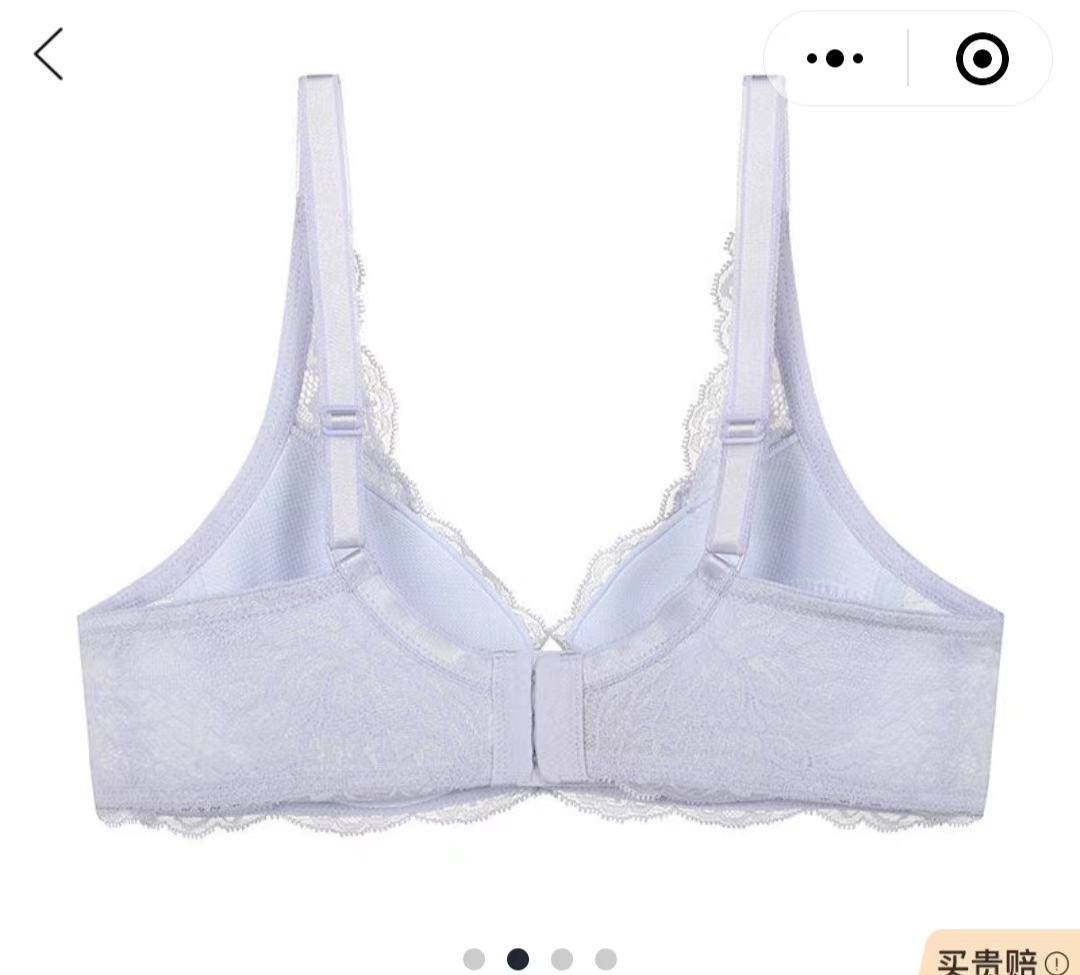
Task: Open the 买贵赔 price guarantee info
Action: pos(1001,960)
